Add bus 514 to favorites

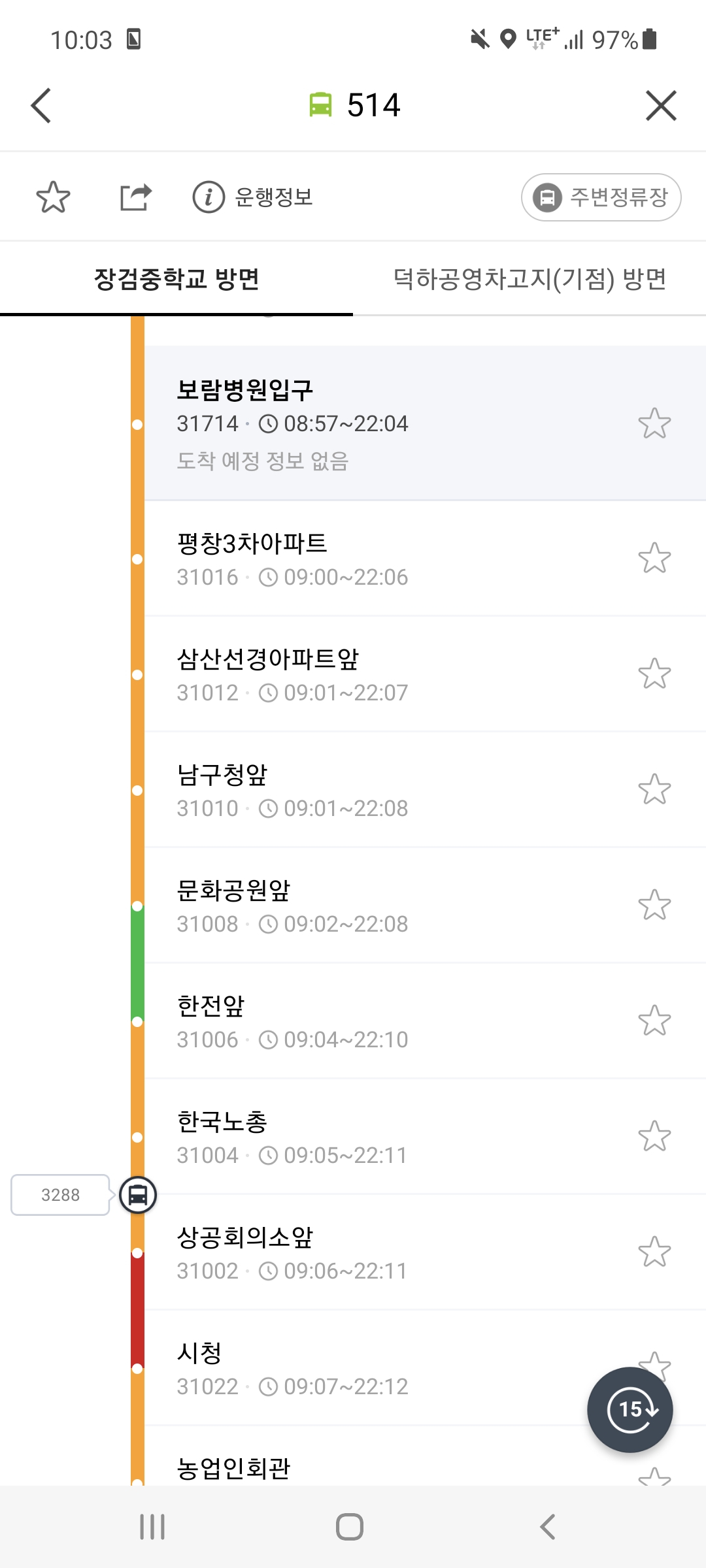(x=53, y=197)
